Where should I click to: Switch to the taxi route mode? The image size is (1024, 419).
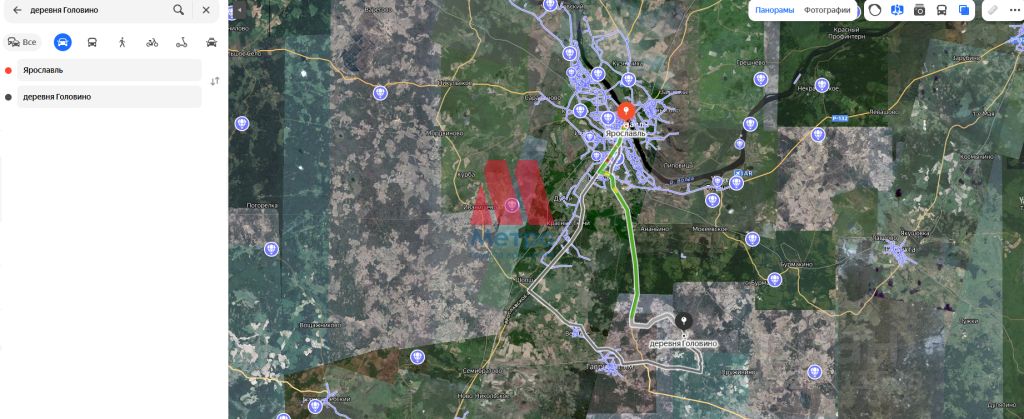point(212,43)
